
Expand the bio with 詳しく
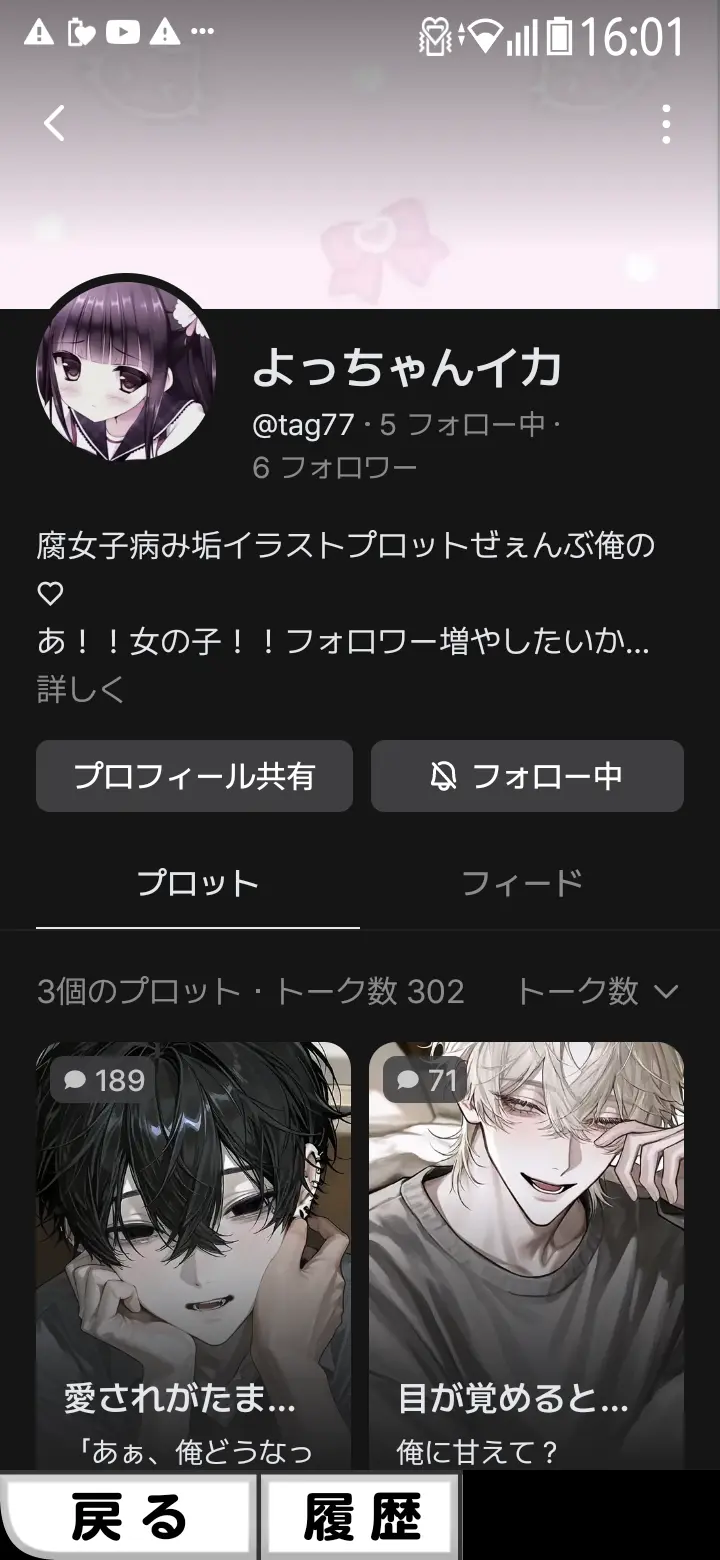tap(80, 688)
